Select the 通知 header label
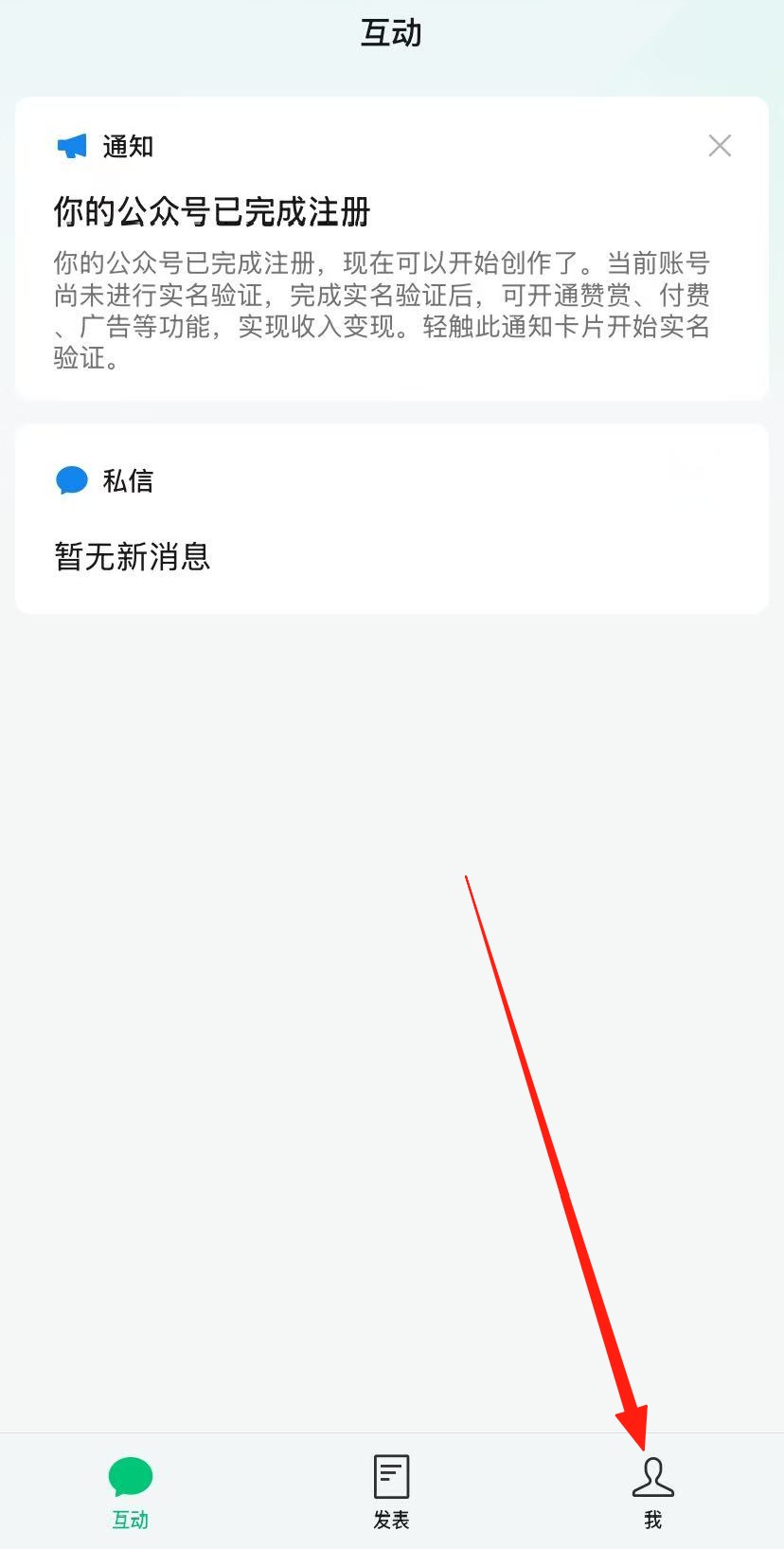The width and height of the screenshot is (784, 1549). 127,146
